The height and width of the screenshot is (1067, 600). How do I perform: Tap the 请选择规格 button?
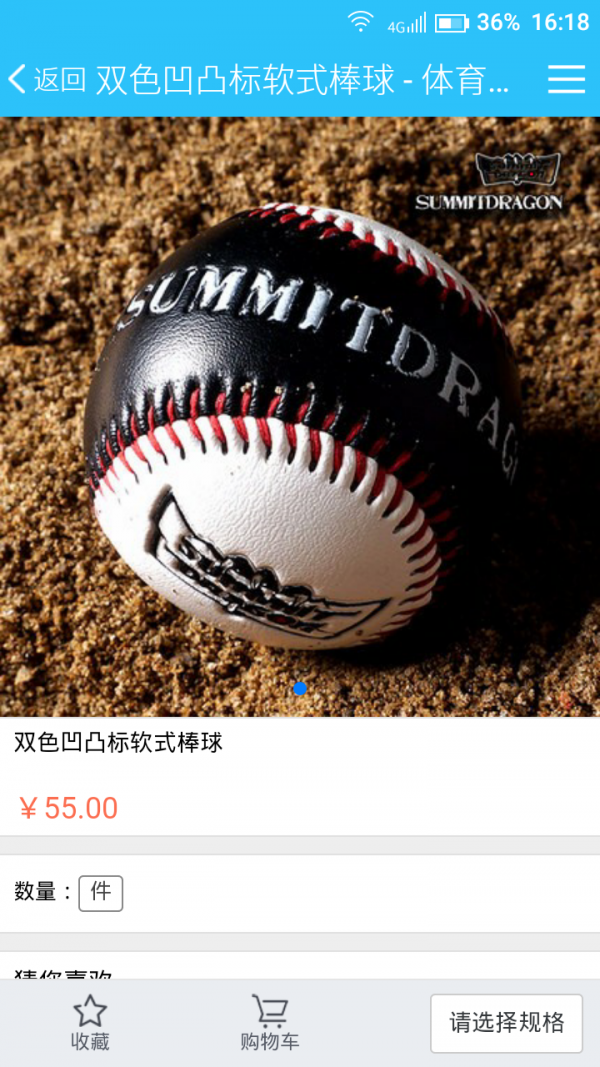pyautogui.click(x=506, y=1023)
